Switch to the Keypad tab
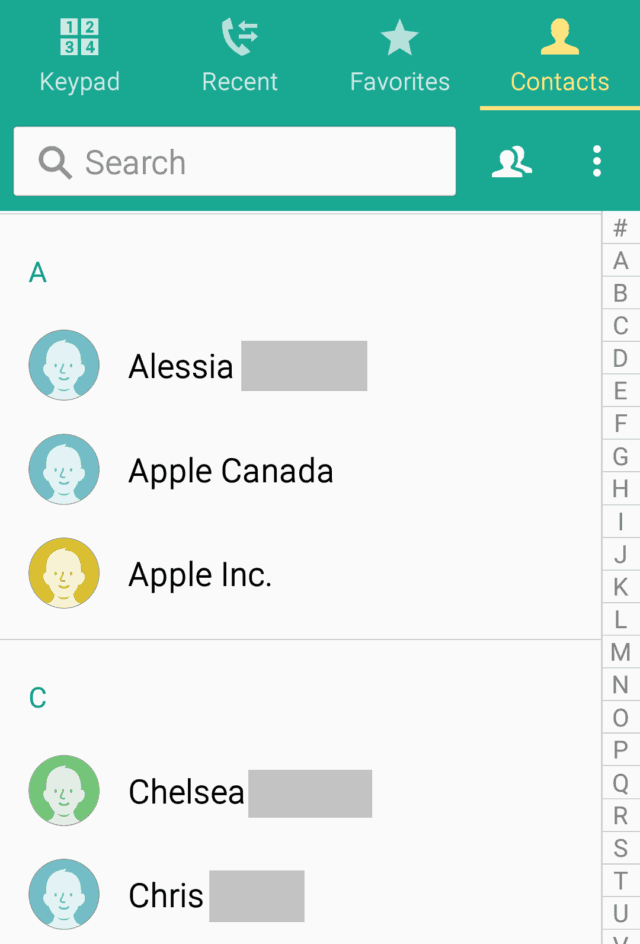 point(79,56)
